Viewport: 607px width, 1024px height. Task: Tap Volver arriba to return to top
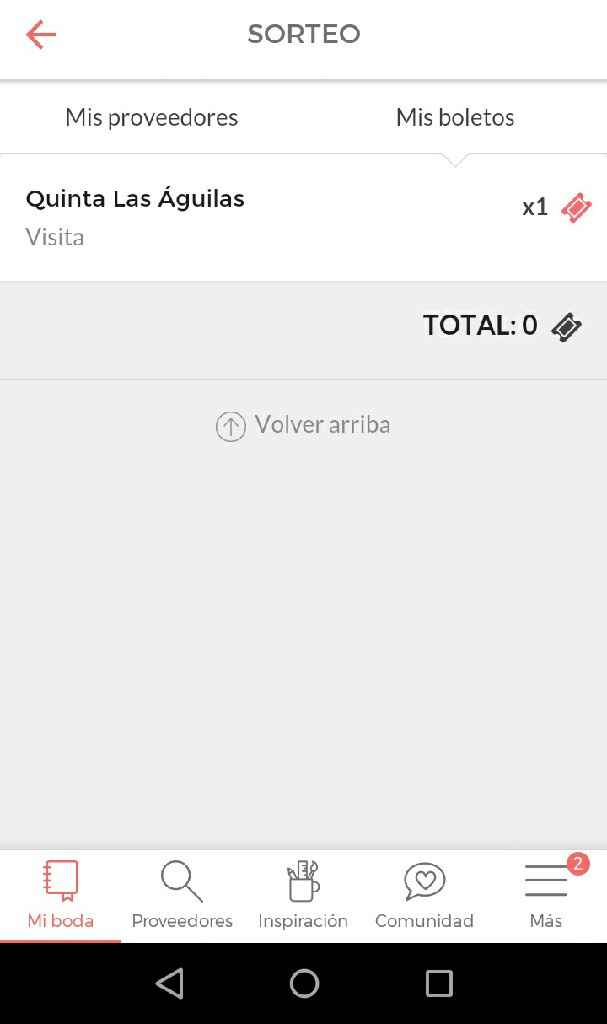coord(303,426)
